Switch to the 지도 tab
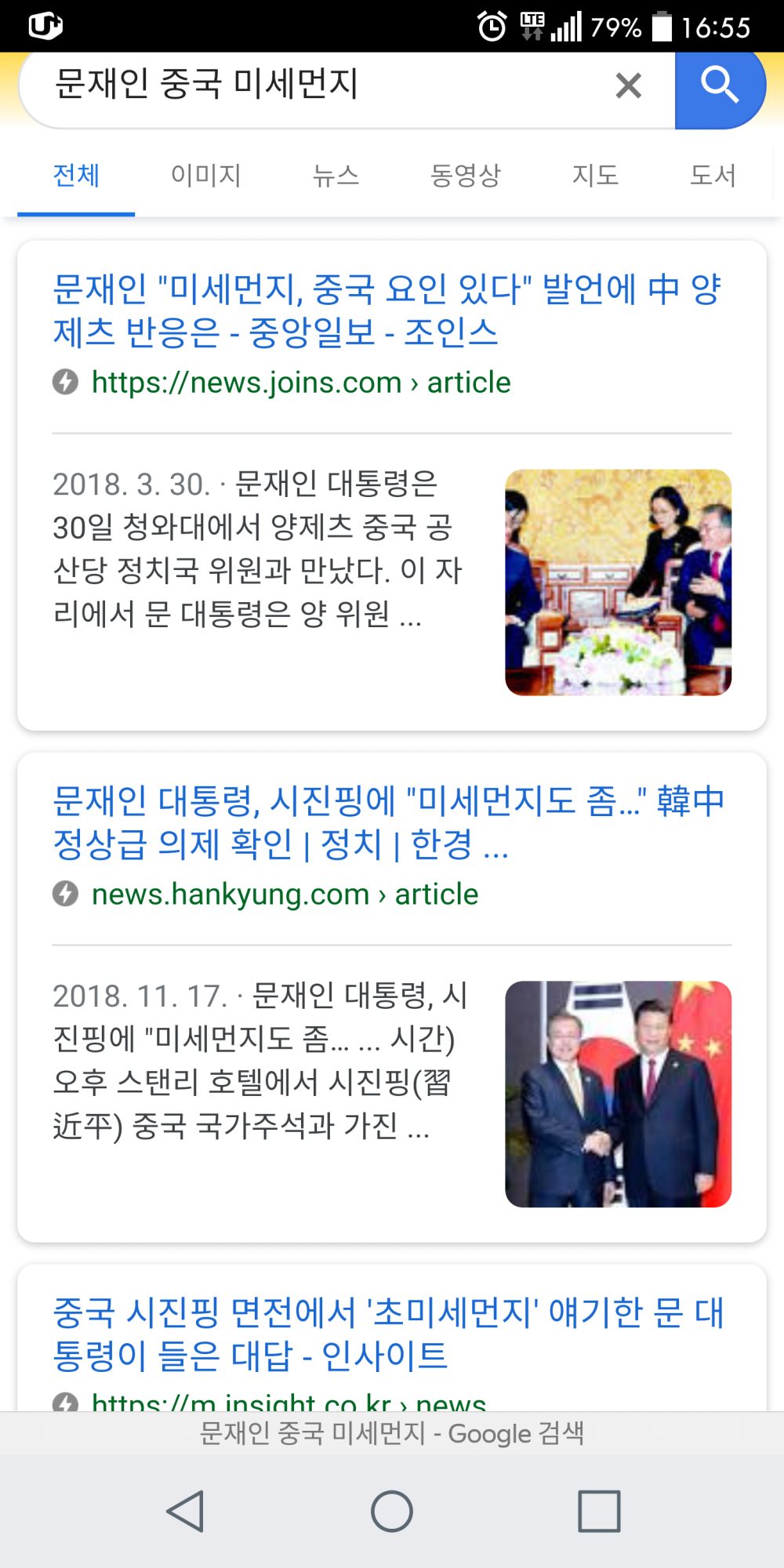Image resolution: width=784 pixels, height=1568 pixels. pyautogui.click(x=595, y=175)
